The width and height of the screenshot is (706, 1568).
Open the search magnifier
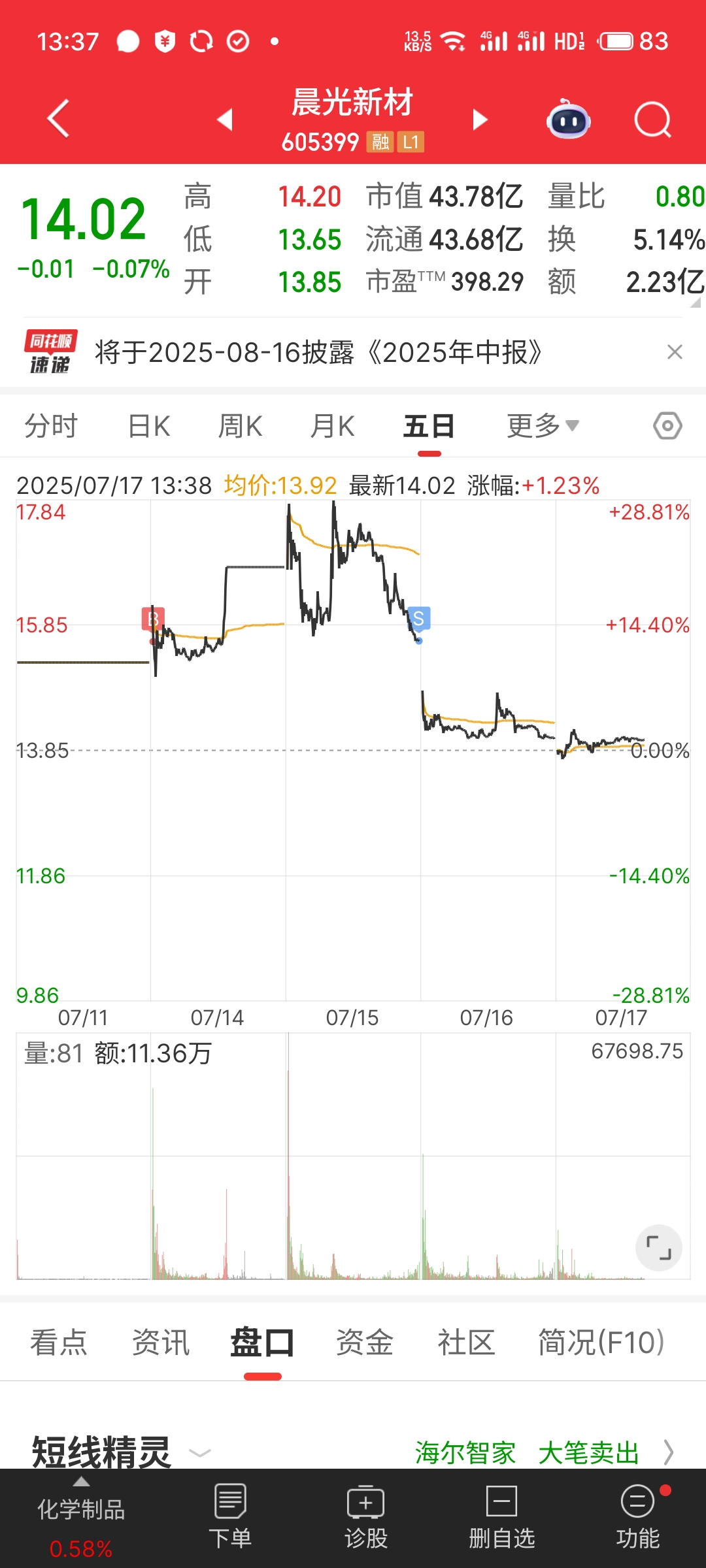coord(652,120)
